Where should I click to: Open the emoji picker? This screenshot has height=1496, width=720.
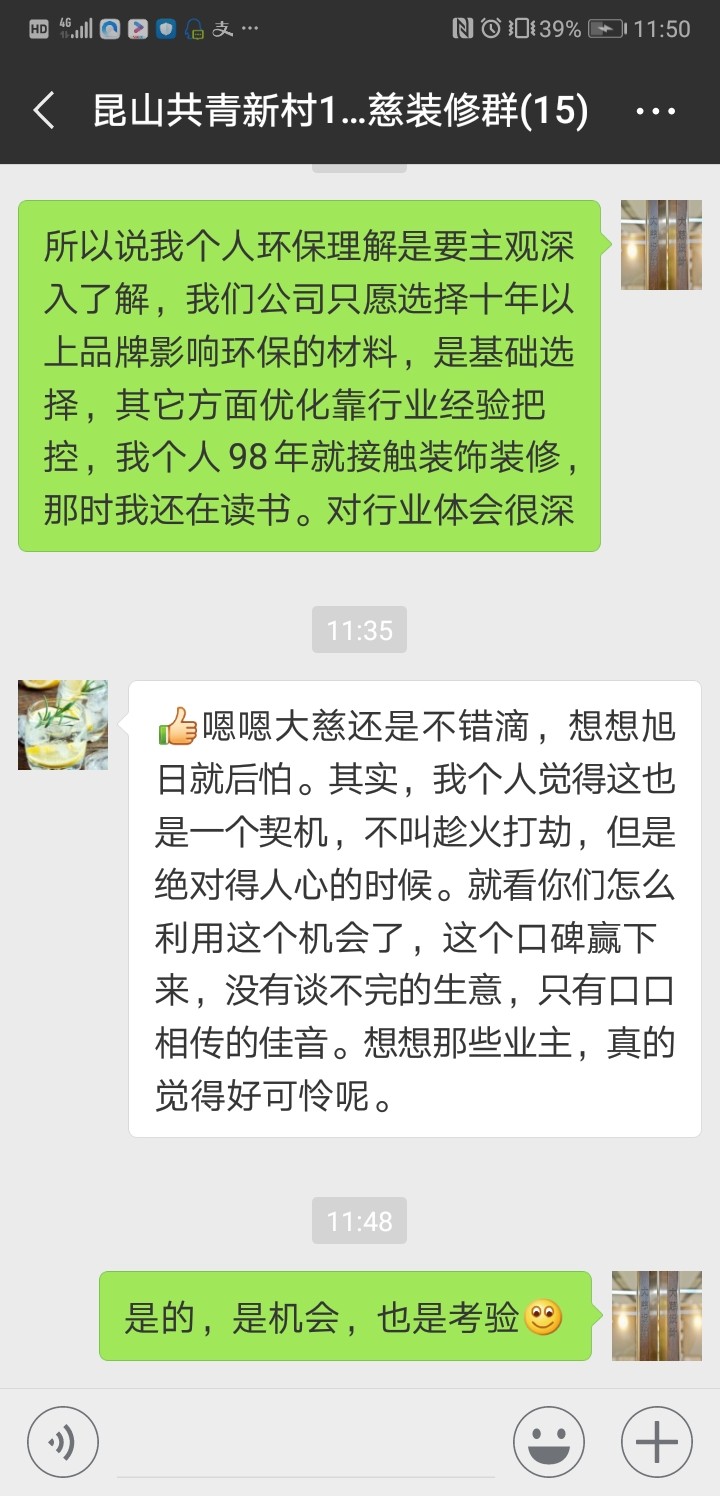549,1442
